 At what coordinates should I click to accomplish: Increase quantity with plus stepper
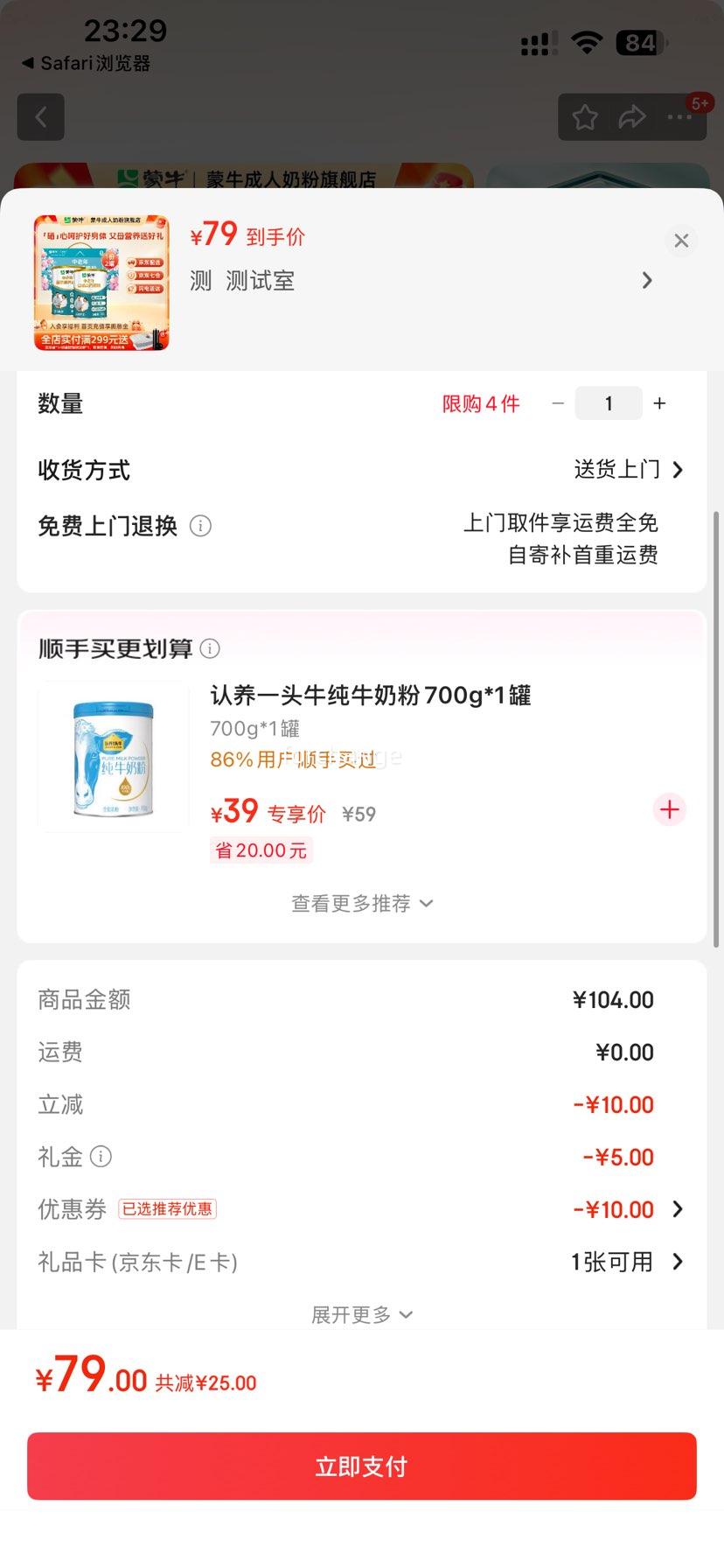click(x=659, y=402)
